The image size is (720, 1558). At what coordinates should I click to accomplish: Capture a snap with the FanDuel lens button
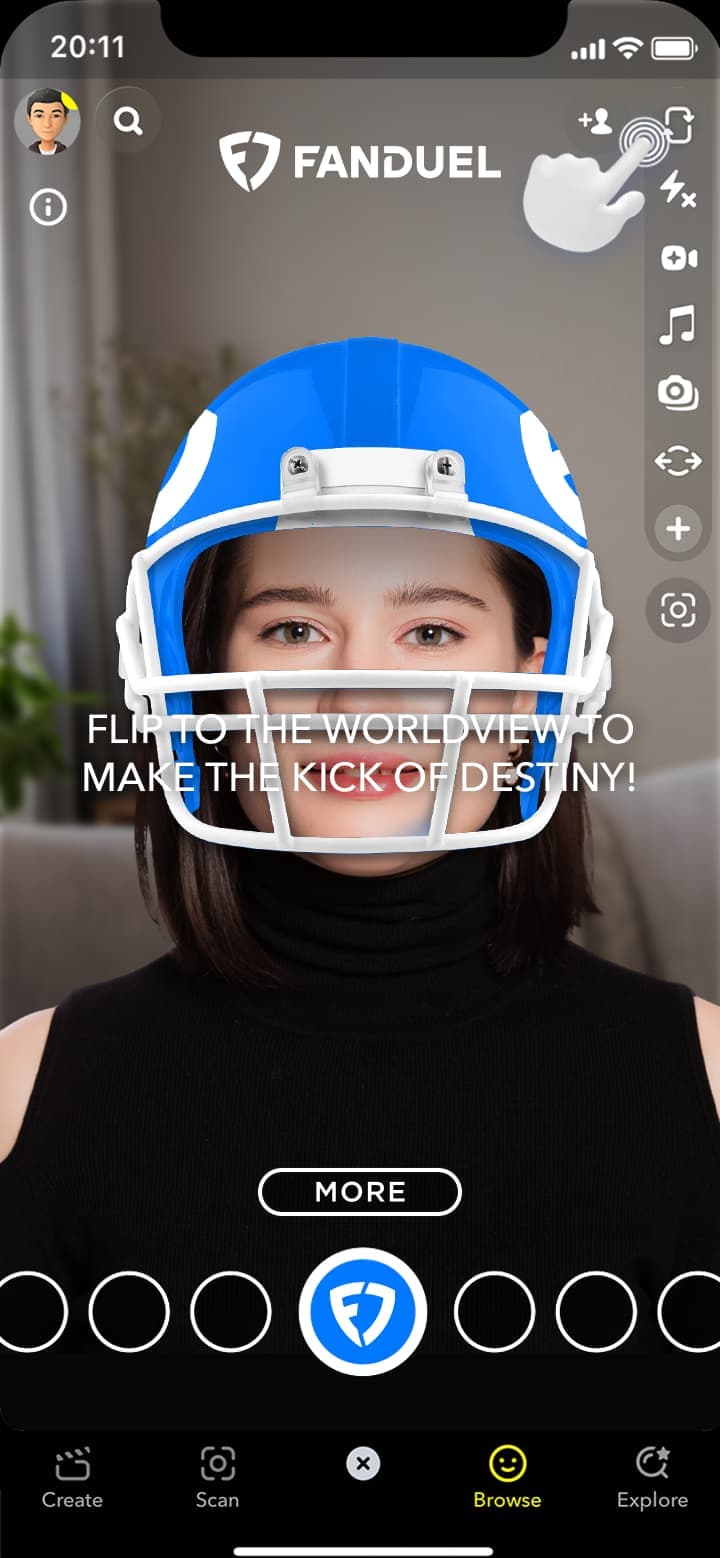363,1311
